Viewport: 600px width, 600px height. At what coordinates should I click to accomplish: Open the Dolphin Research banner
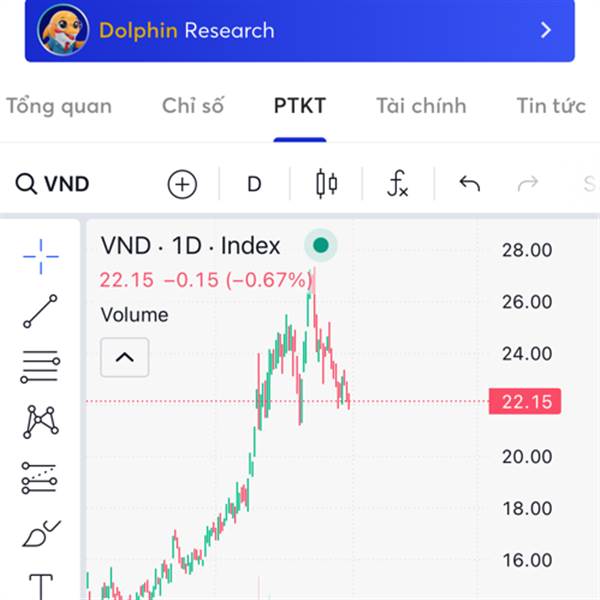(300, 30)
